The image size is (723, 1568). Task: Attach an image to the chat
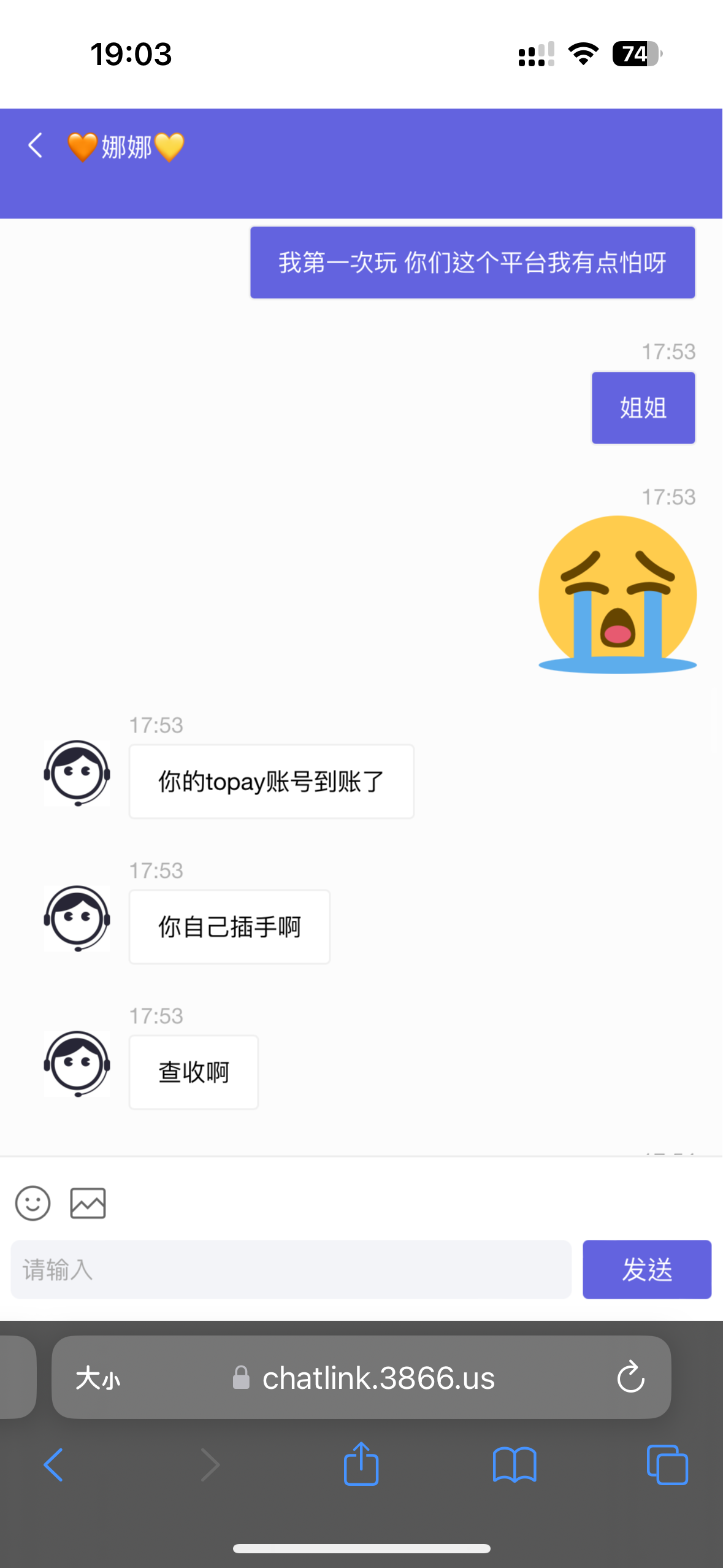point(88,1203)
